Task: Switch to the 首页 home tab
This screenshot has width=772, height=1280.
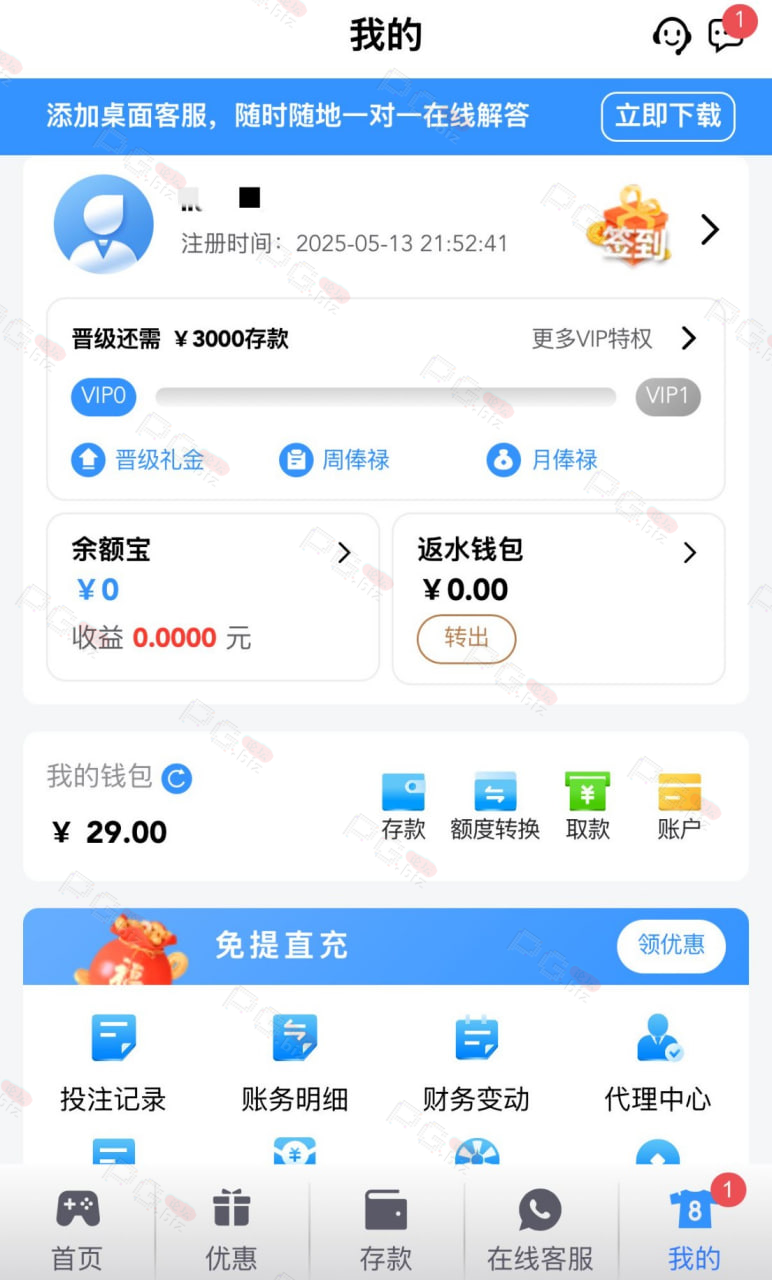Action: point(77,1229)
